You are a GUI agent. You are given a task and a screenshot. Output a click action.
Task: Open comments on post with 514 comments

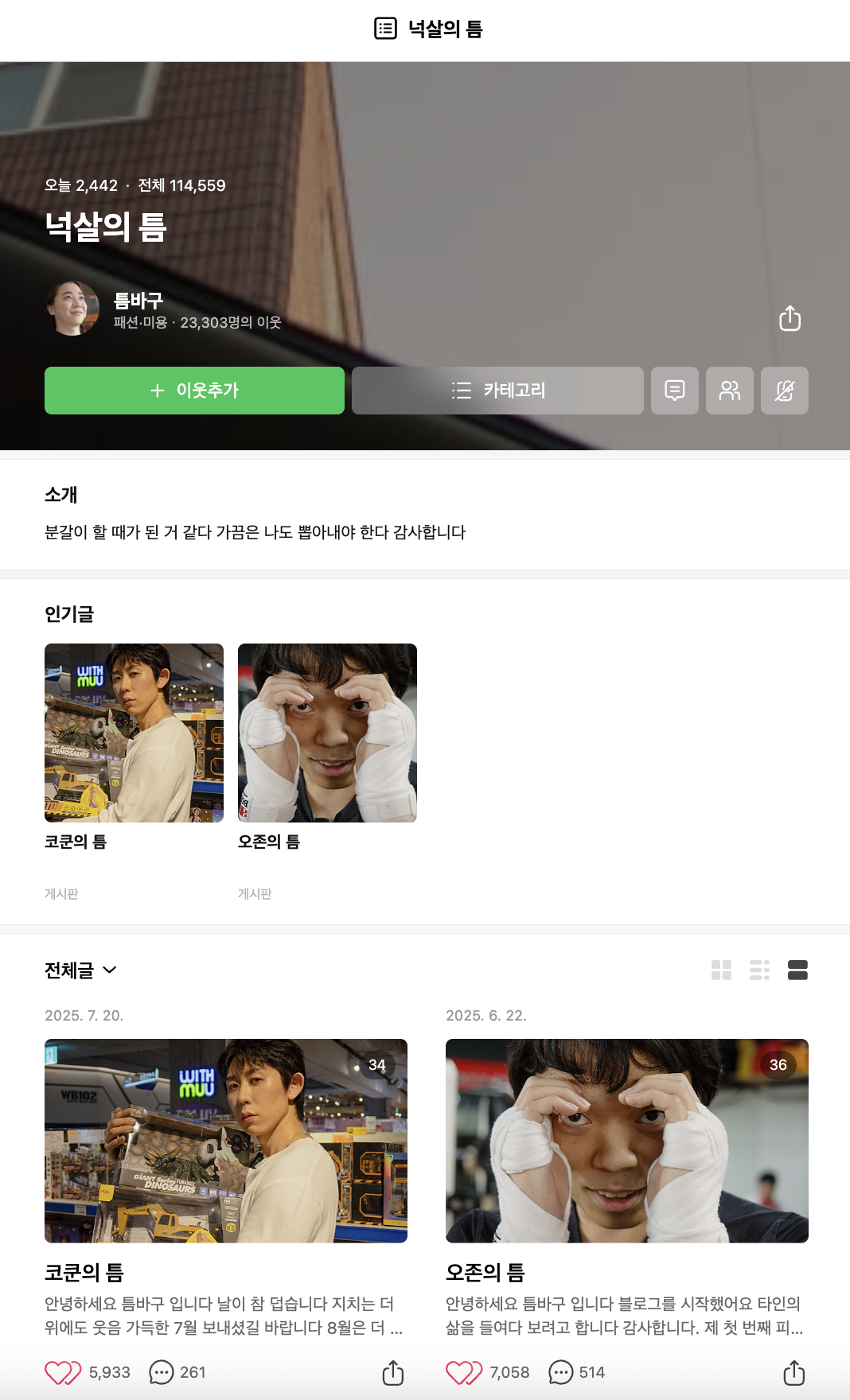[561, 1373]
